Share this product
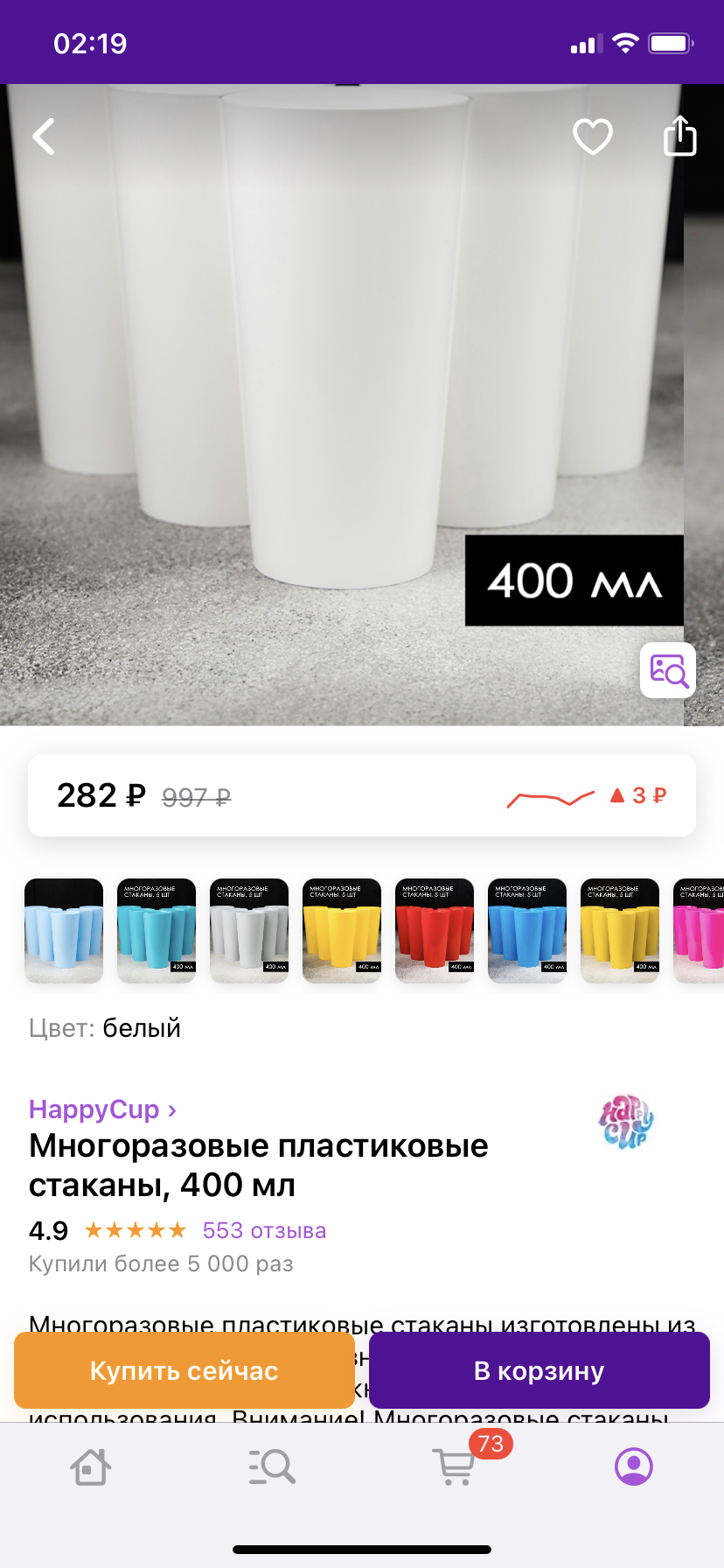Viewport: 724px width, 1568px height. 679,136
